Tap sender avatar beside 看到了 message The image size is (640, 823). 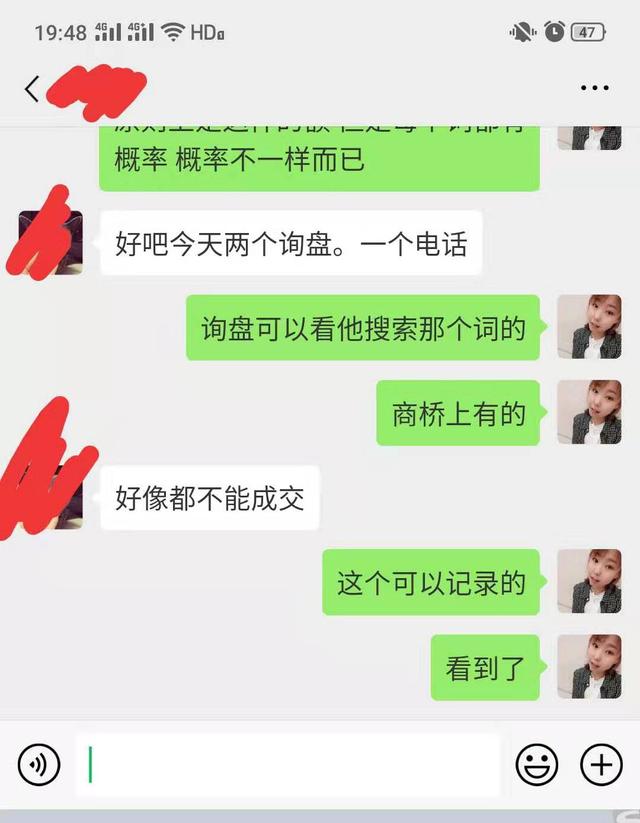coord(589,667)
